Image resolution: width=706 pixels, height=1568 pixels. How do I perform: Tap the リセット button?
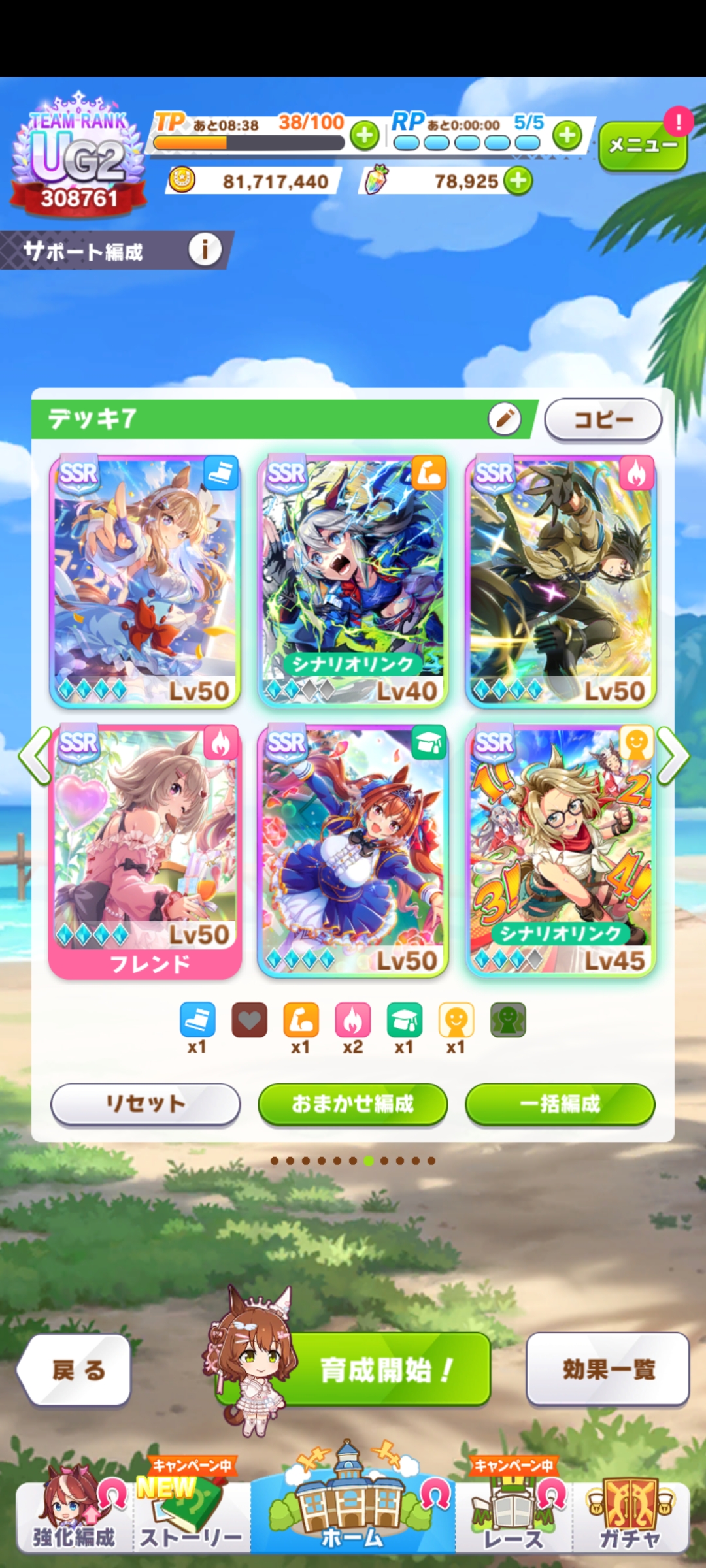coord(145,1103)
